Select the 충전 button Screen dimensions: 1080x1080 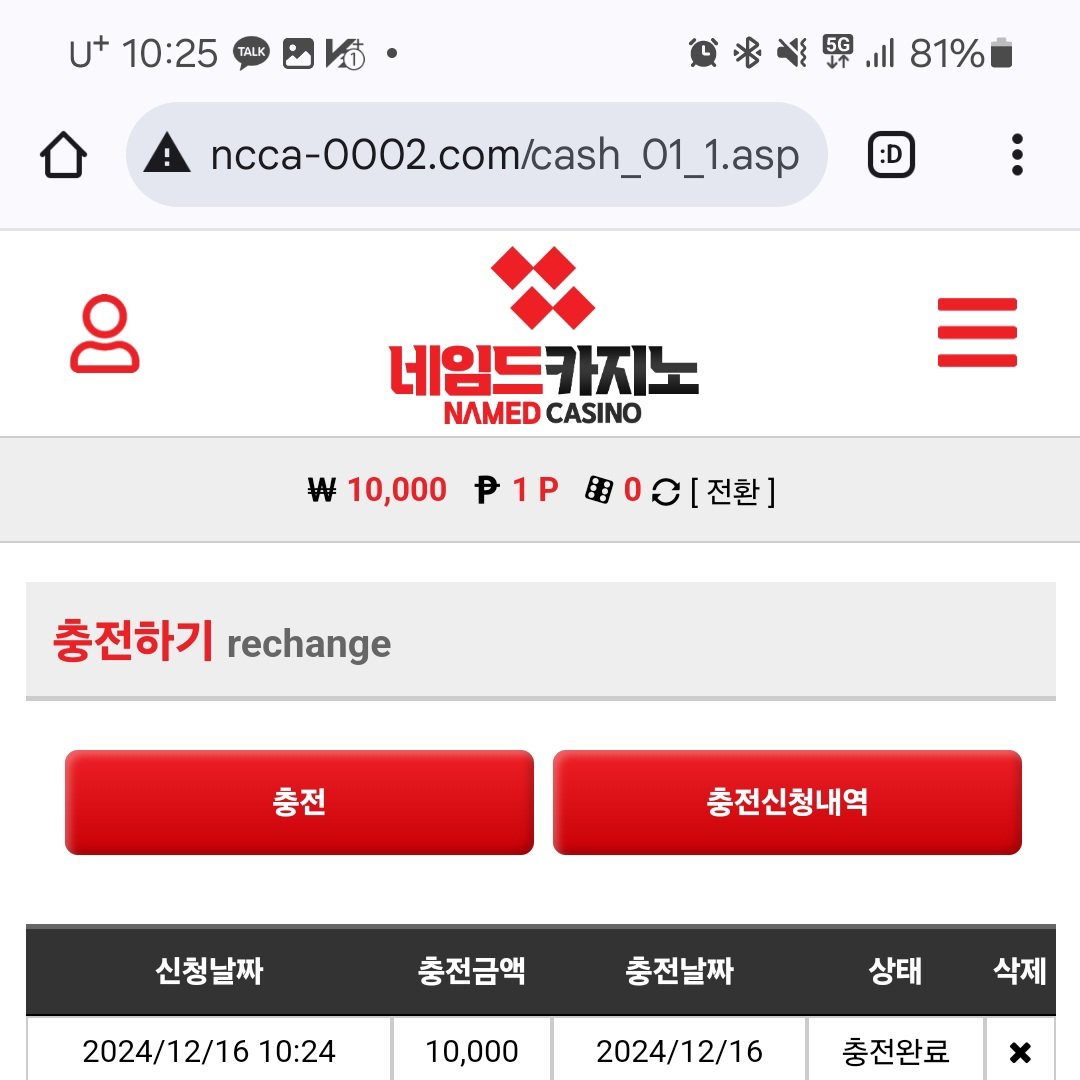299,802
